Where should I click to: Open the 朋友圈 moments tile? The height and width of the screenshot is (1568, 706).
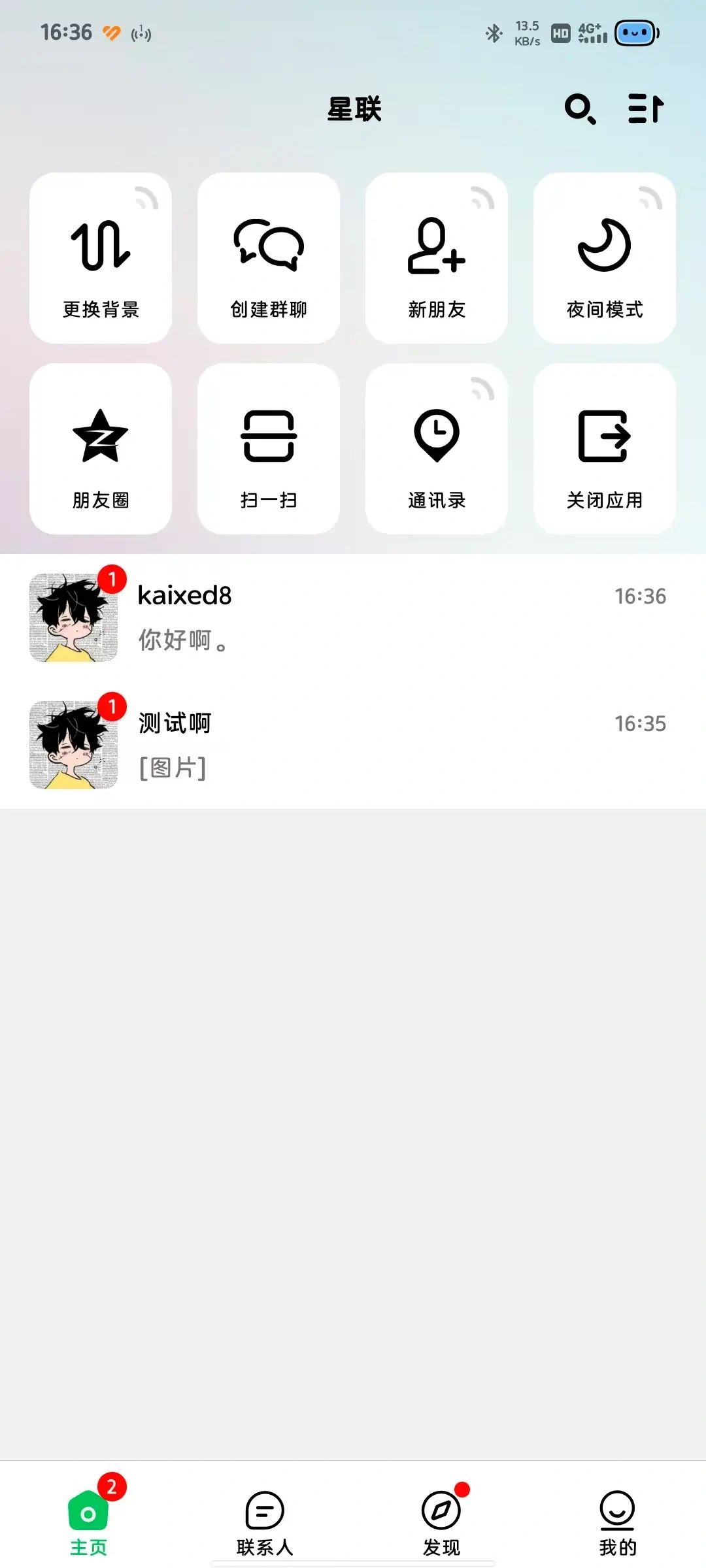pyautogui.click(x=101, y=449)
